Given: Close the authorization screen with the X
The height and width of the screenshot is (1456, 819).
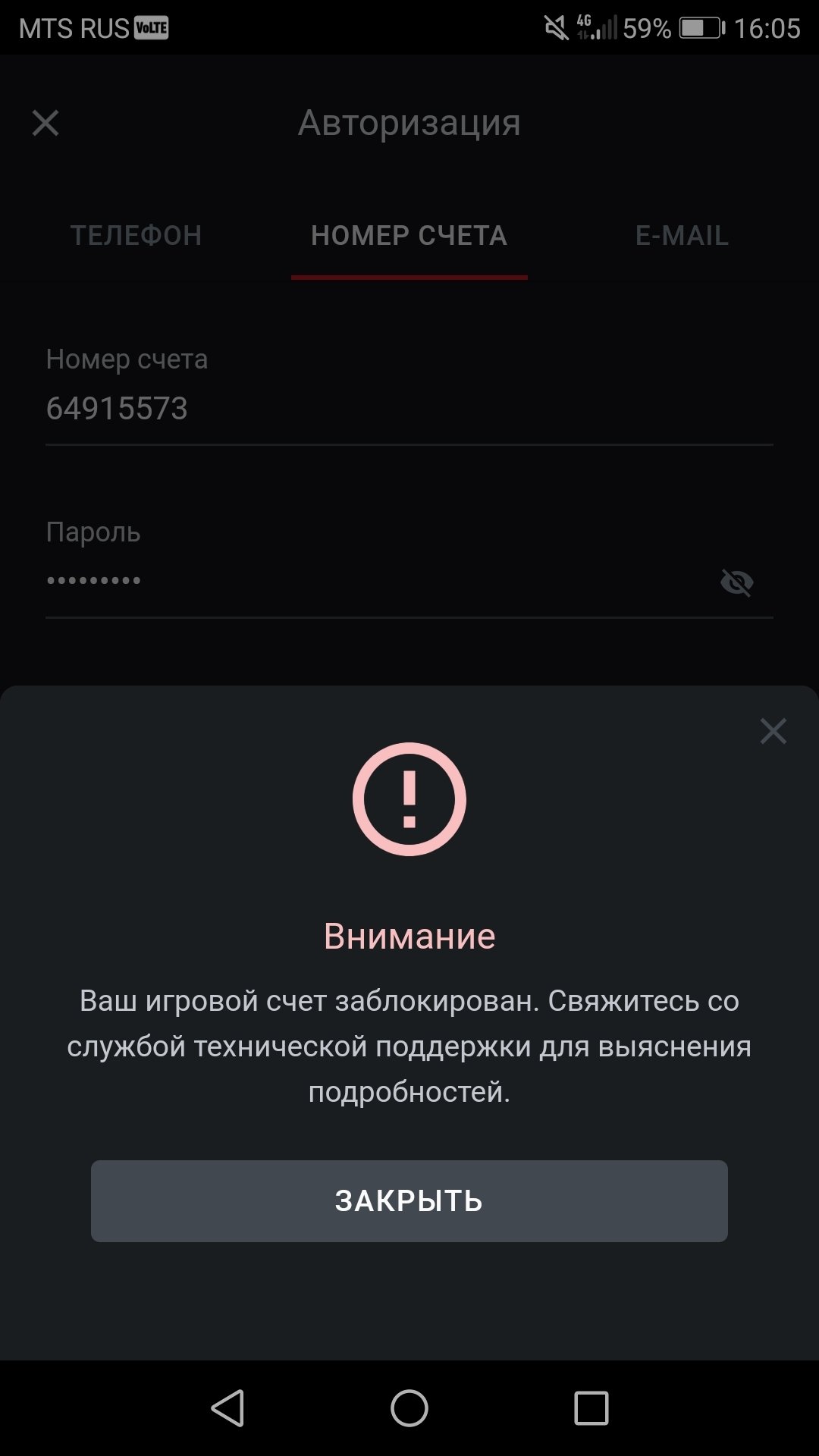Looking at the screenshot, I should point(45,123).
